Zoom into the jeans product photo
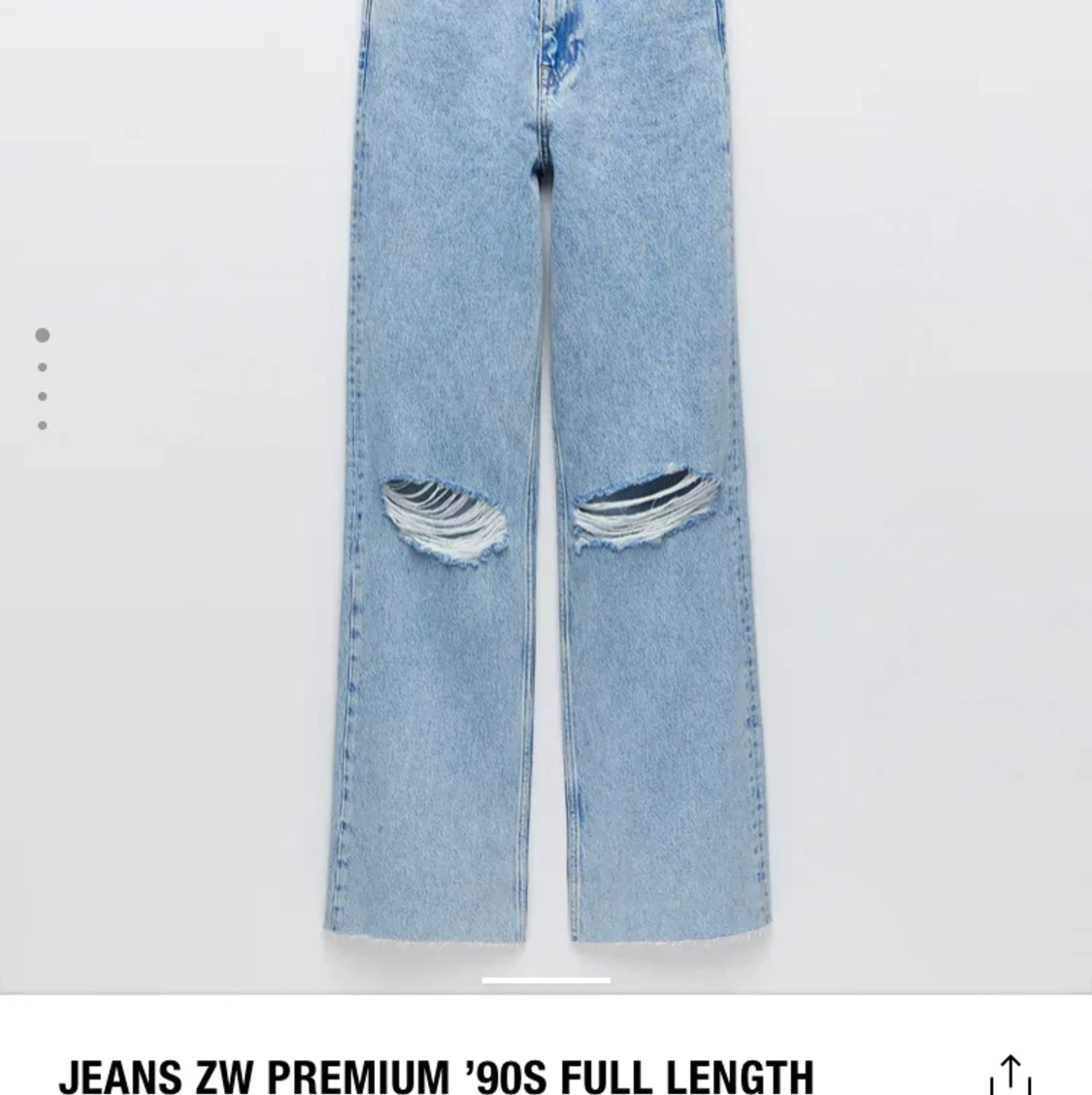1092x1095 pixels. tap(546, 485)
